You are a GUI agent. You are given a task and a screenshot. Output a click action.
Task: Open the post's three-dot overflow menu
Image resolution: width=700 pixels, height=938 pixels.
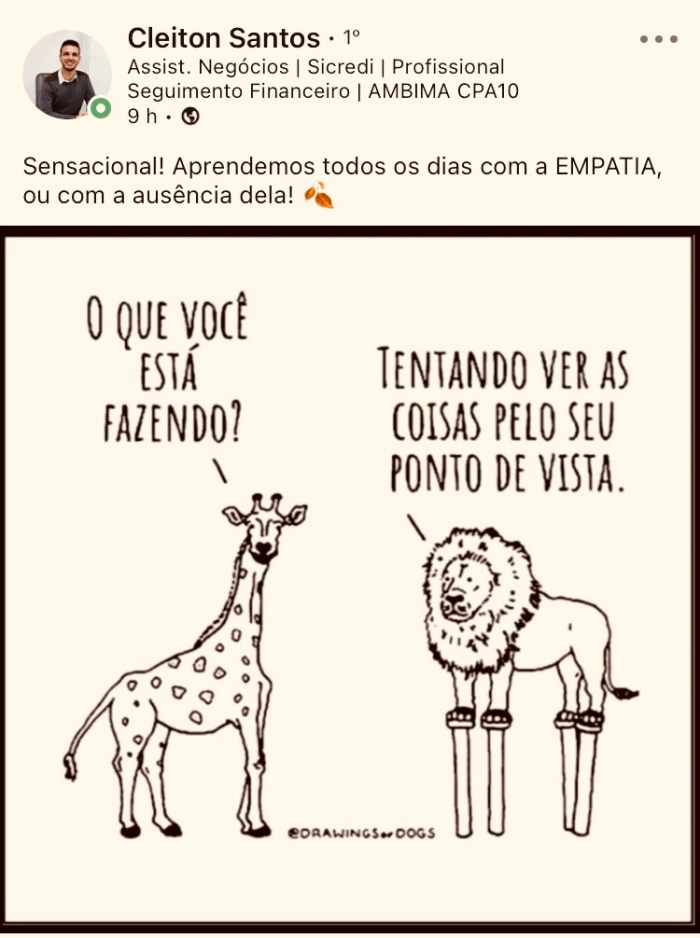[658, 39]
